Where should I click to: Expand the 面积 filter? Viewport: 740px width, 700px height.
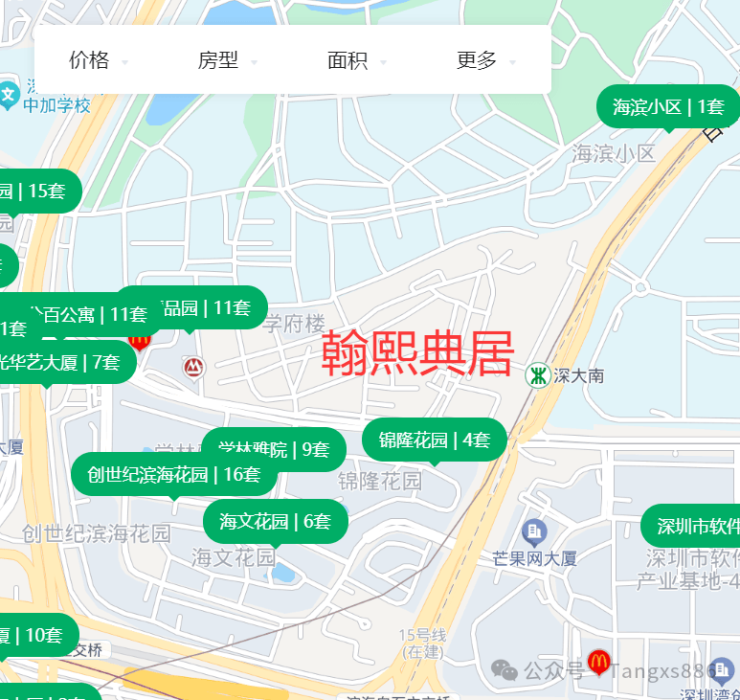pyautogui.click(x=356, y=60)
